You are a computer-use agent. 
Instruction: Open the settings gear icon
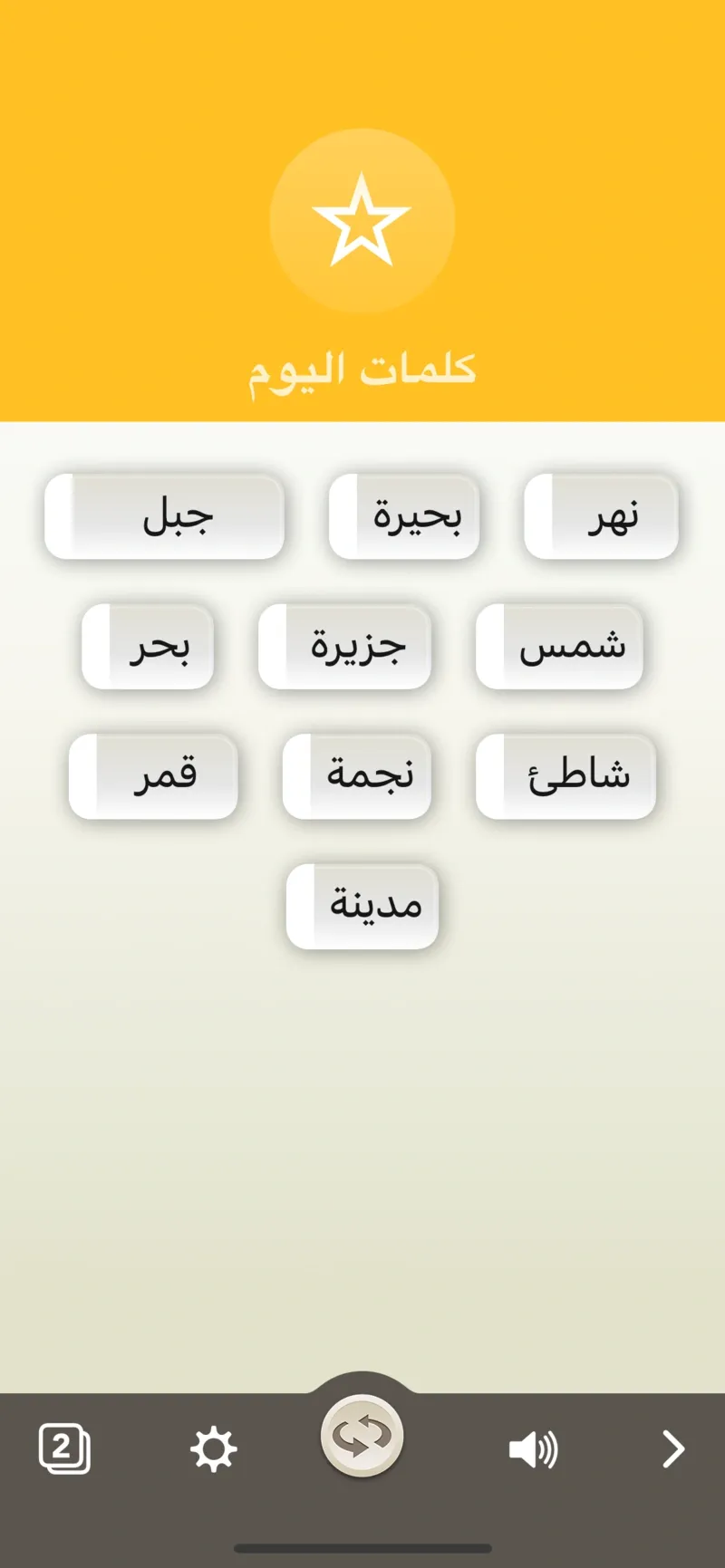212,1449
